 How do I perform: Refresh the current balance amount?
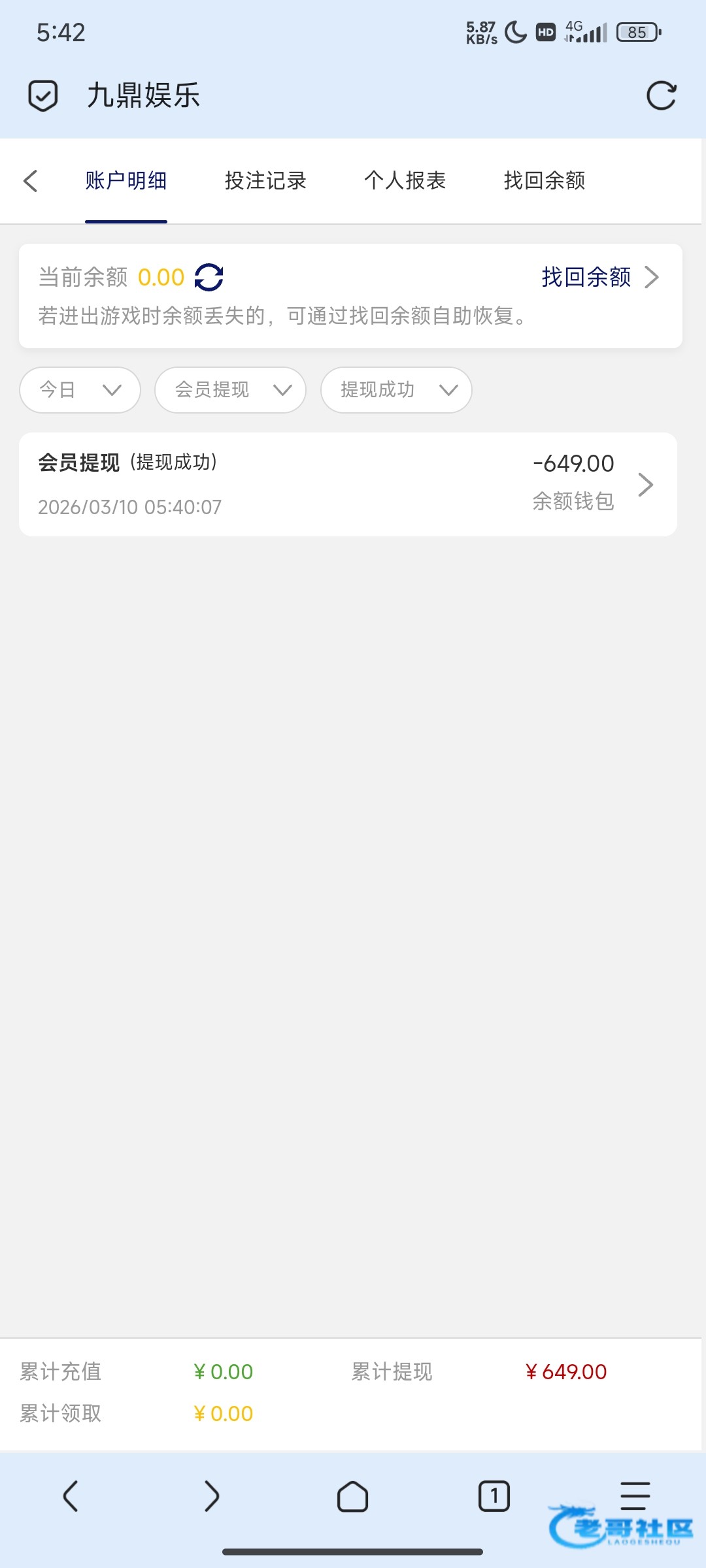(x=209, y=278)
